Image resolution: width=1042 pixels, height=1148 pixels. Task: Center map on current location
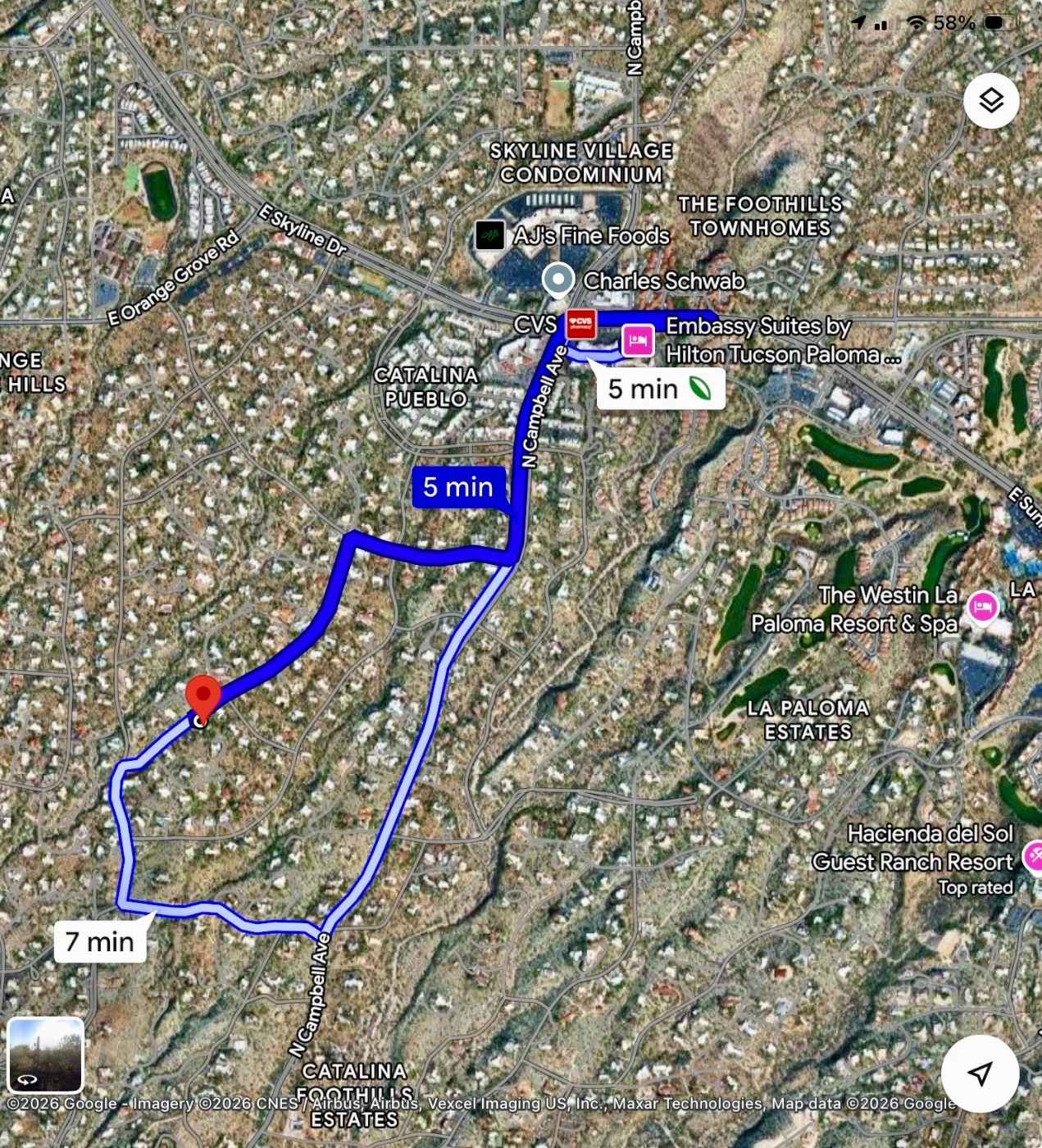[980, 1073]
